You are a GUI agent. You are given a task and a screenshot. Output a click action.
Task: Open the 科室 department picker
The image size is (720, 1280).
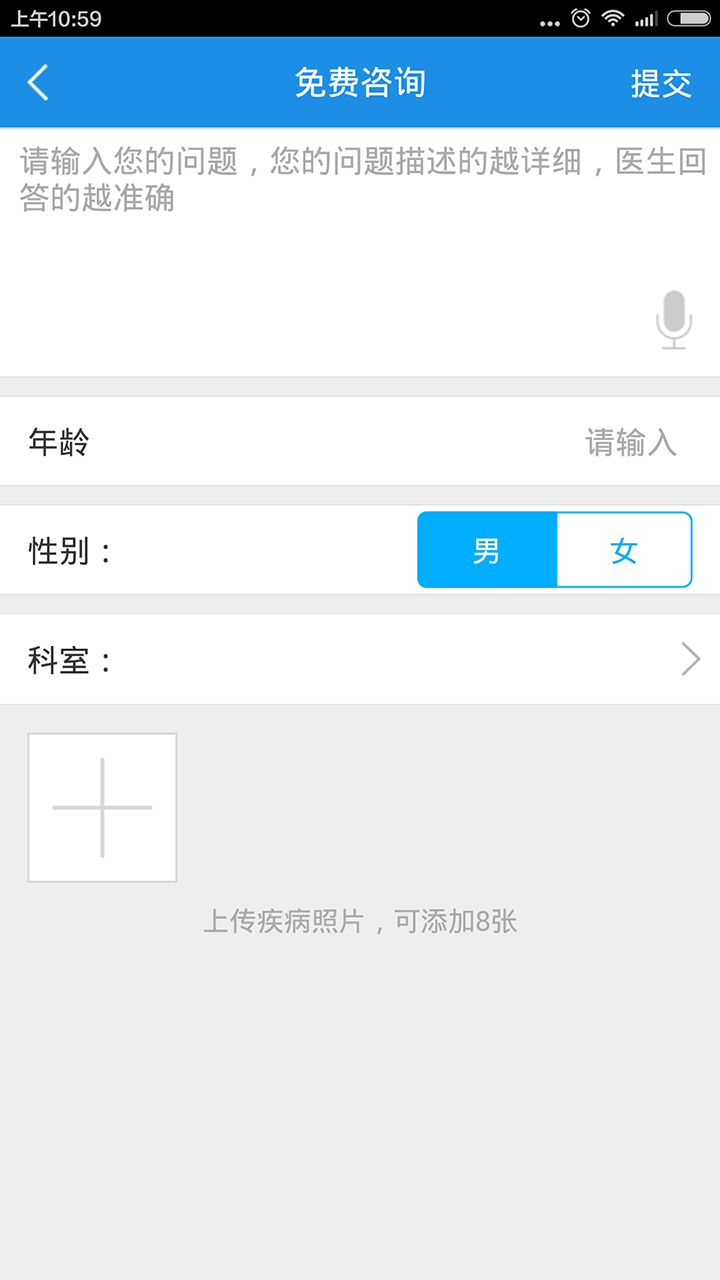point(360,660)
